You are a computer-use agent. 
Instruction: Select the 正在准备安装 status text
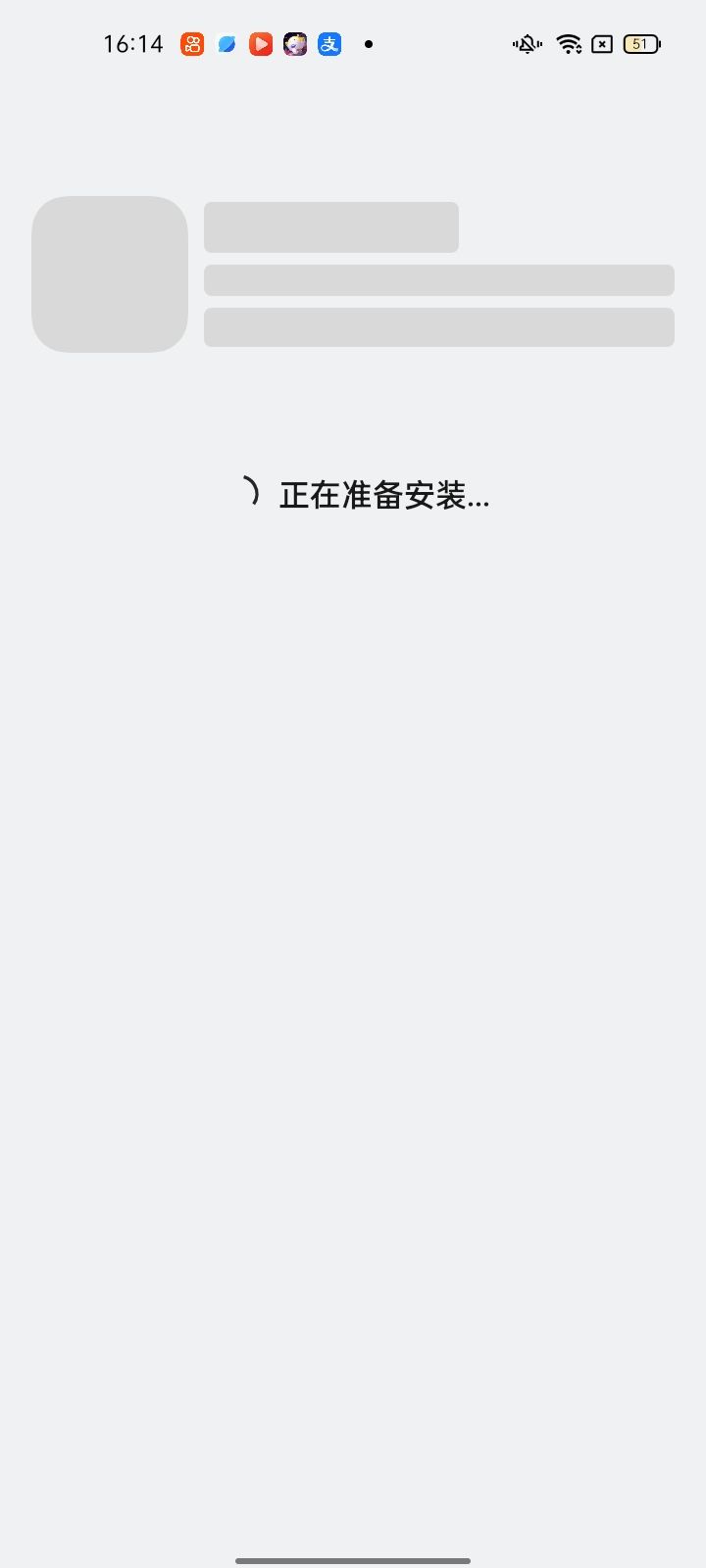(385, 496)
